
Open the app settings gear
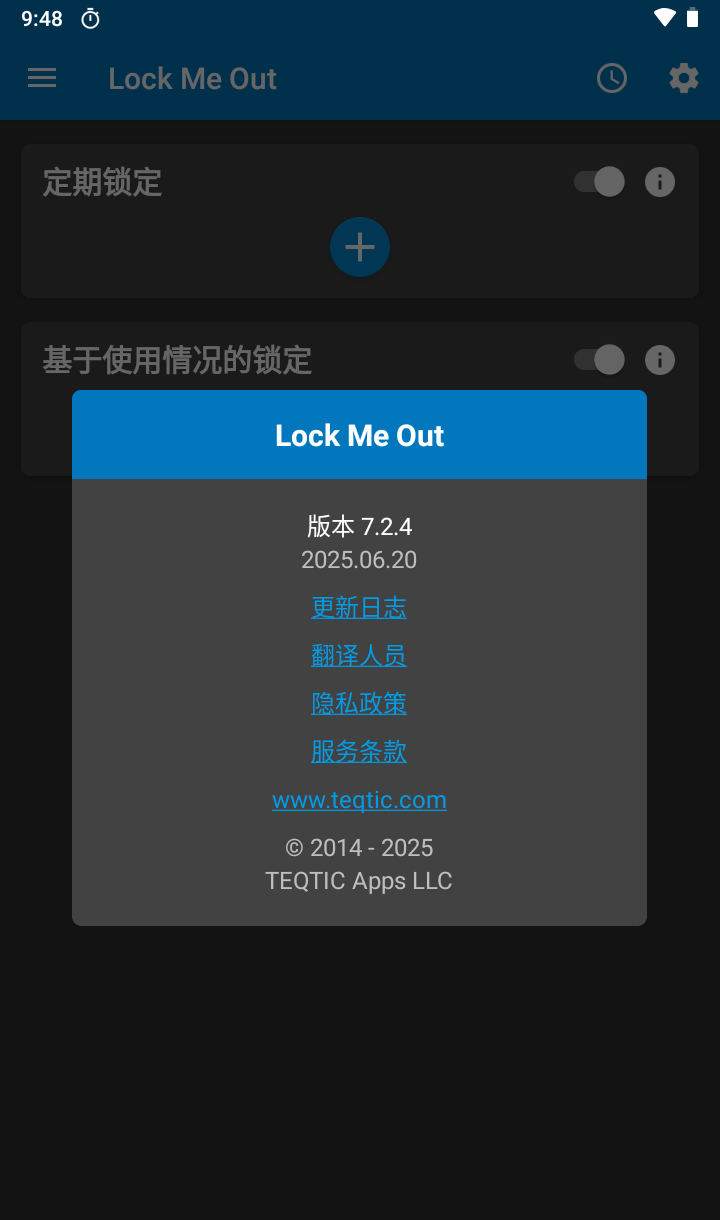coord(684,78)
